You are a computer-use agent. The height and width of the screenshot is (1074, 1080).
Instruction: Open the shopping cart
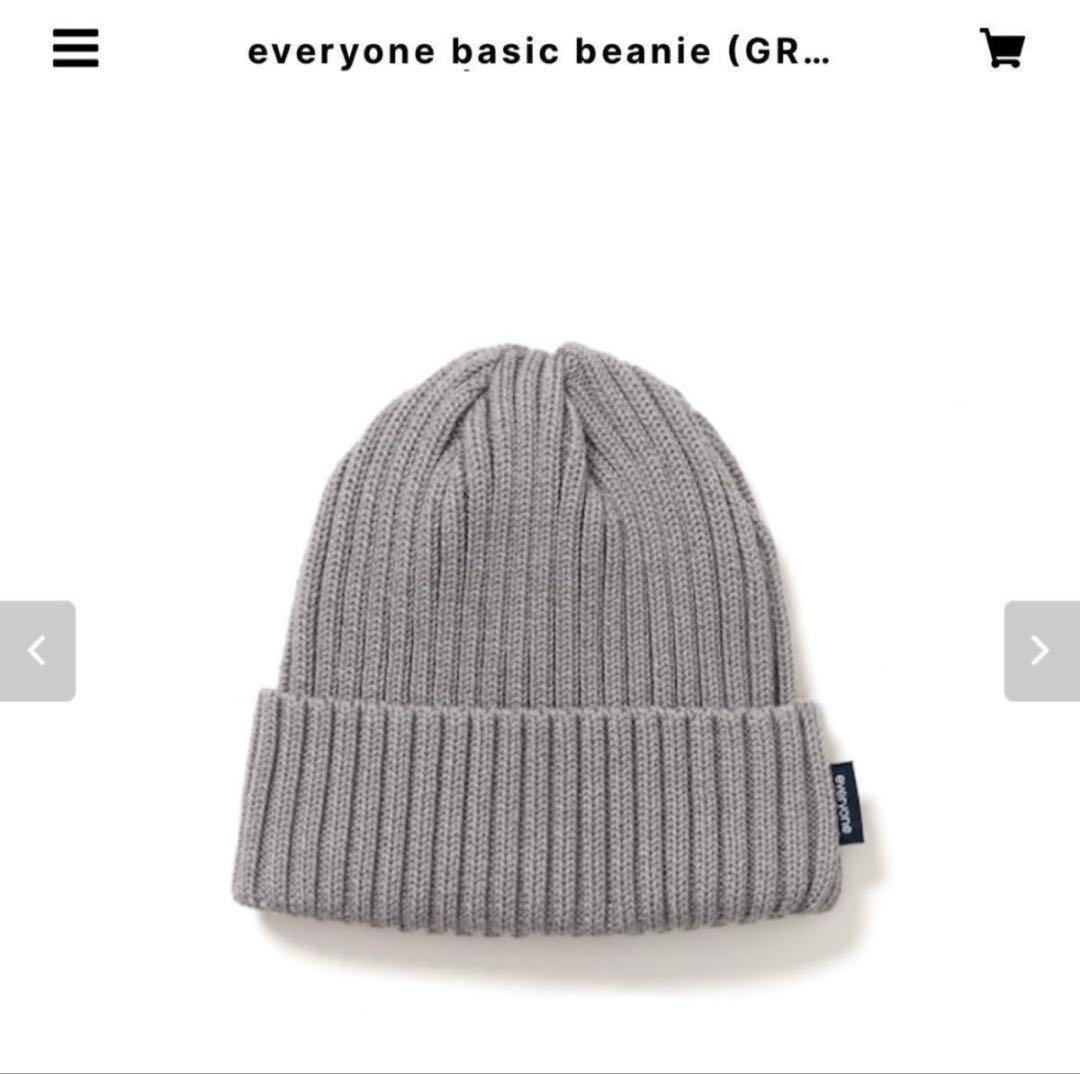pyautogui.click(x=1001, y=48)
